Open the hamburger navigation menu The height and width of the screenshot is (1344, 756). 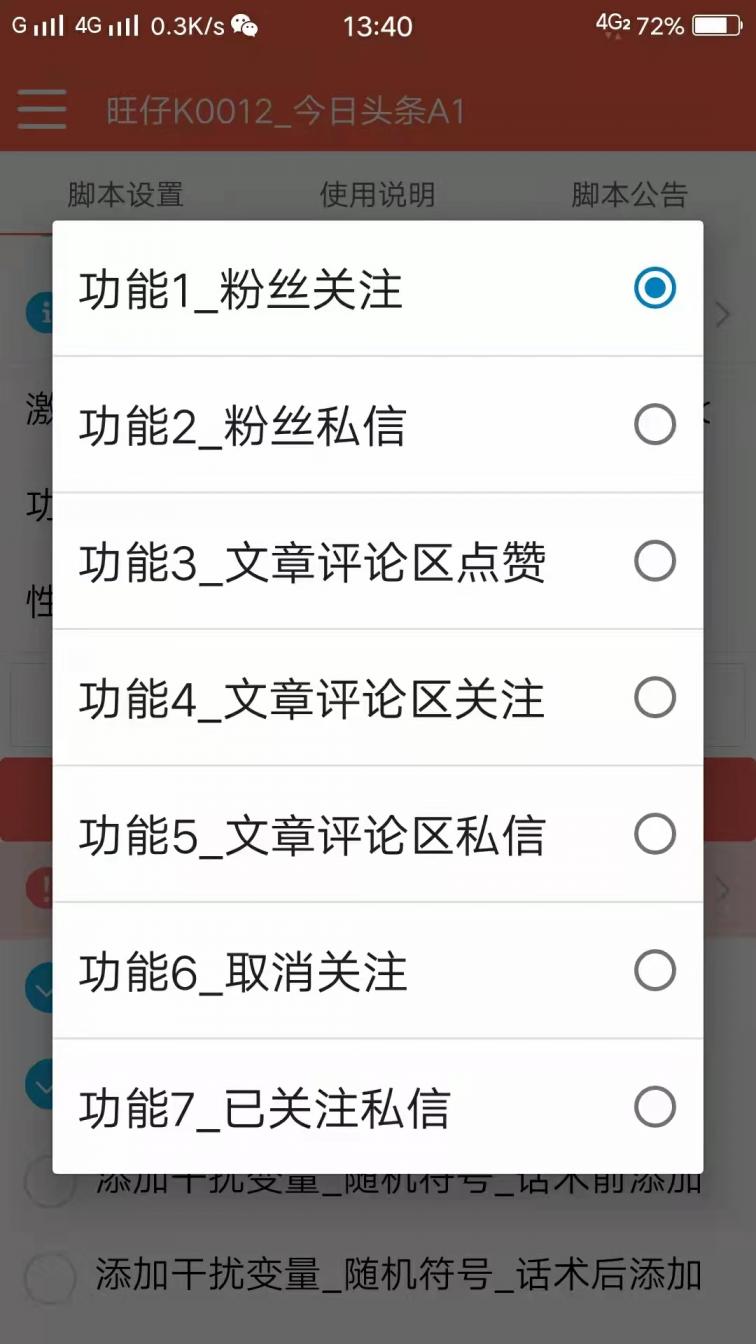(x=40, y=110)
